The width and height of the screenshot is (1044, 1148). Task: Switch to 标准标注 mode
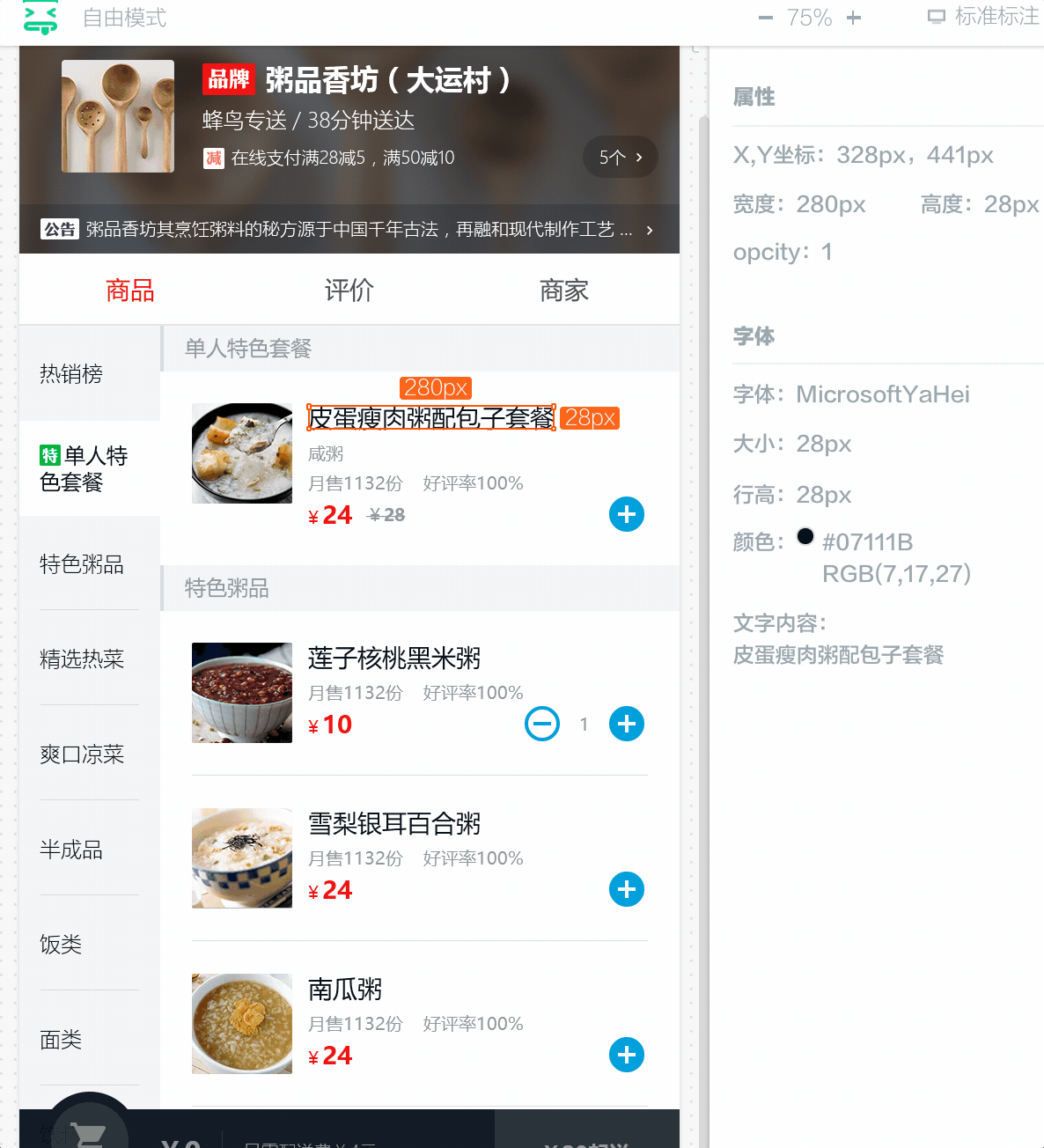point(984,17)
